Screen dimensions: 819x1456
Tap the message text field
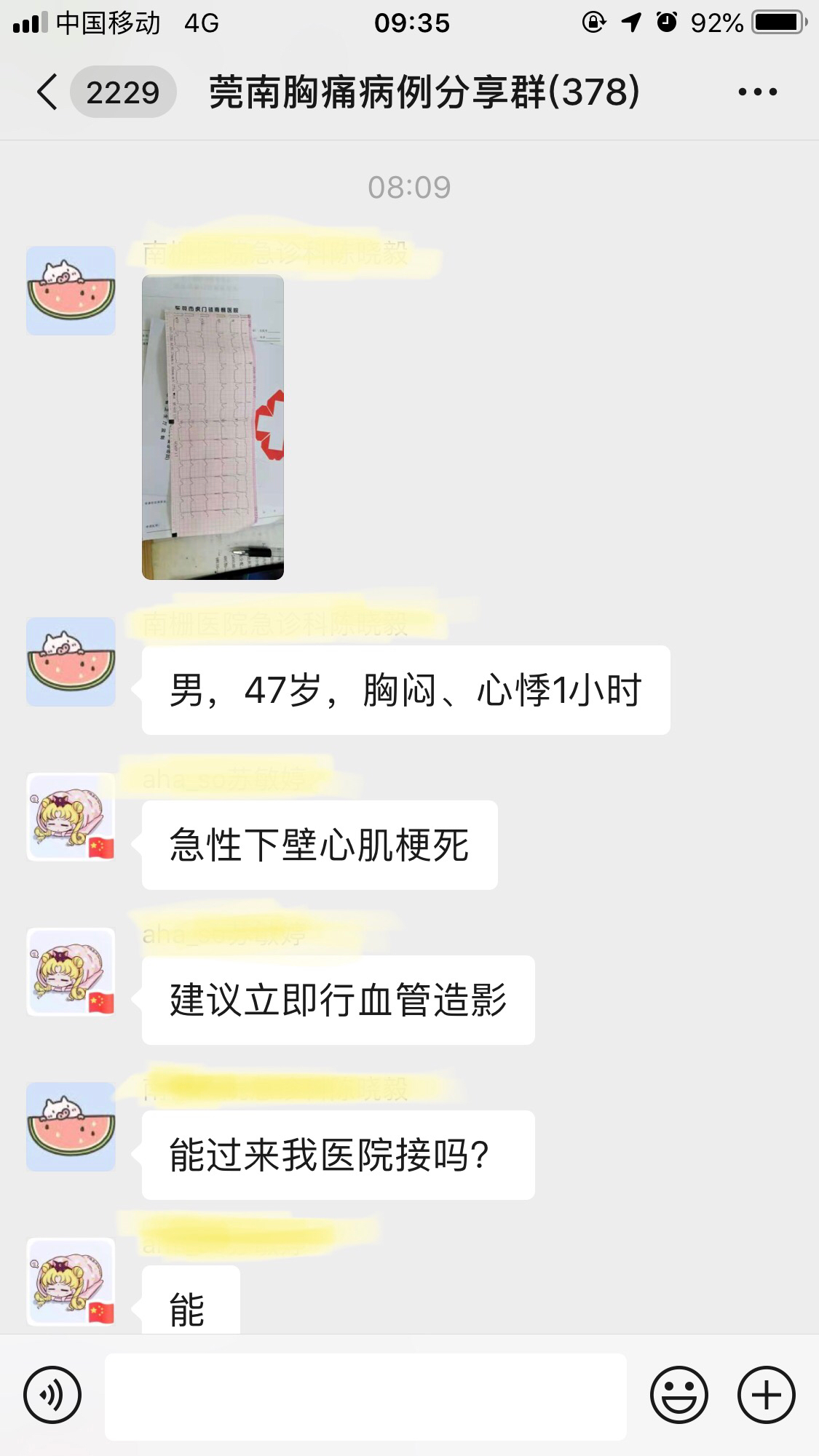[x=365, y=1396]
